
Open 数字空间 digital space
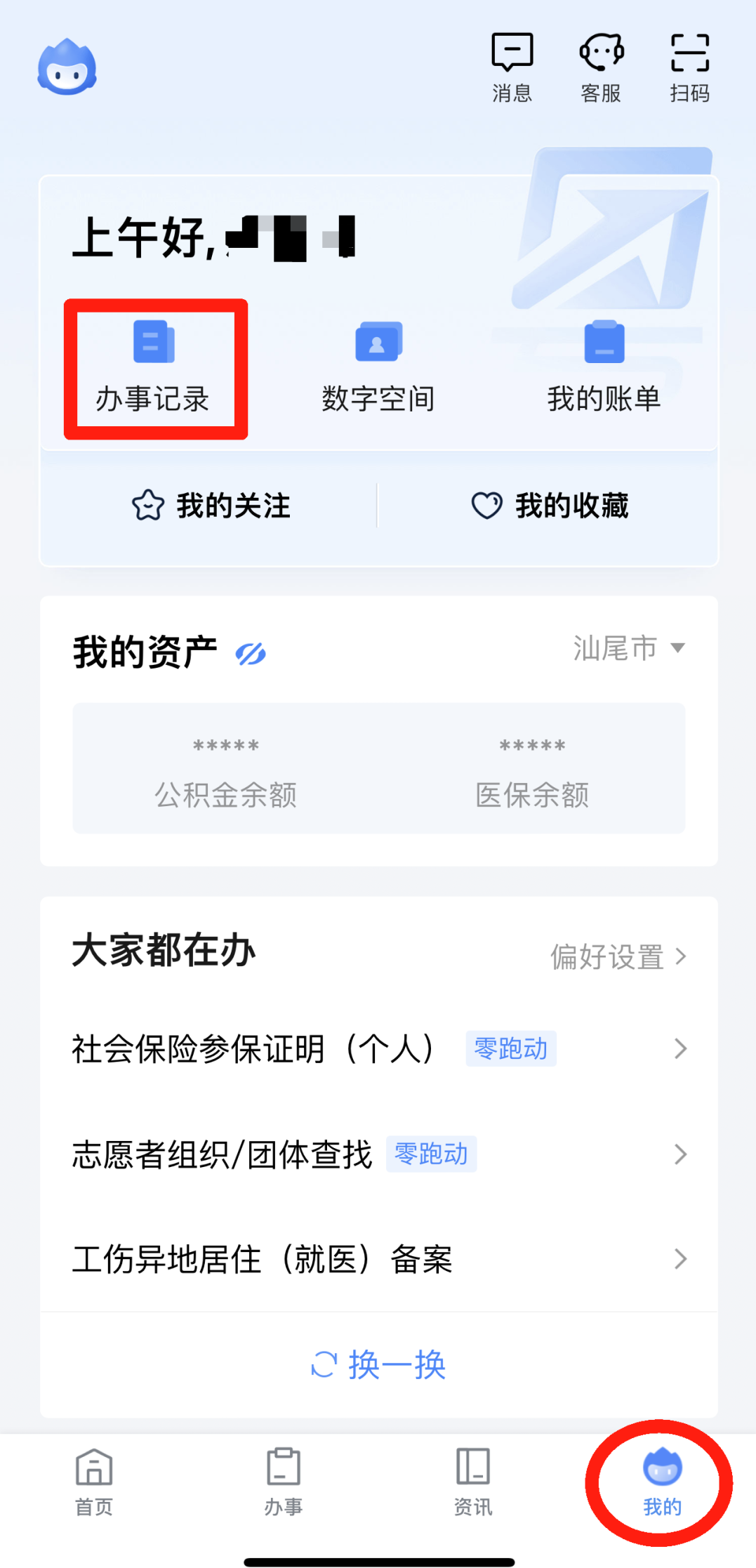[x=378, y=368]
